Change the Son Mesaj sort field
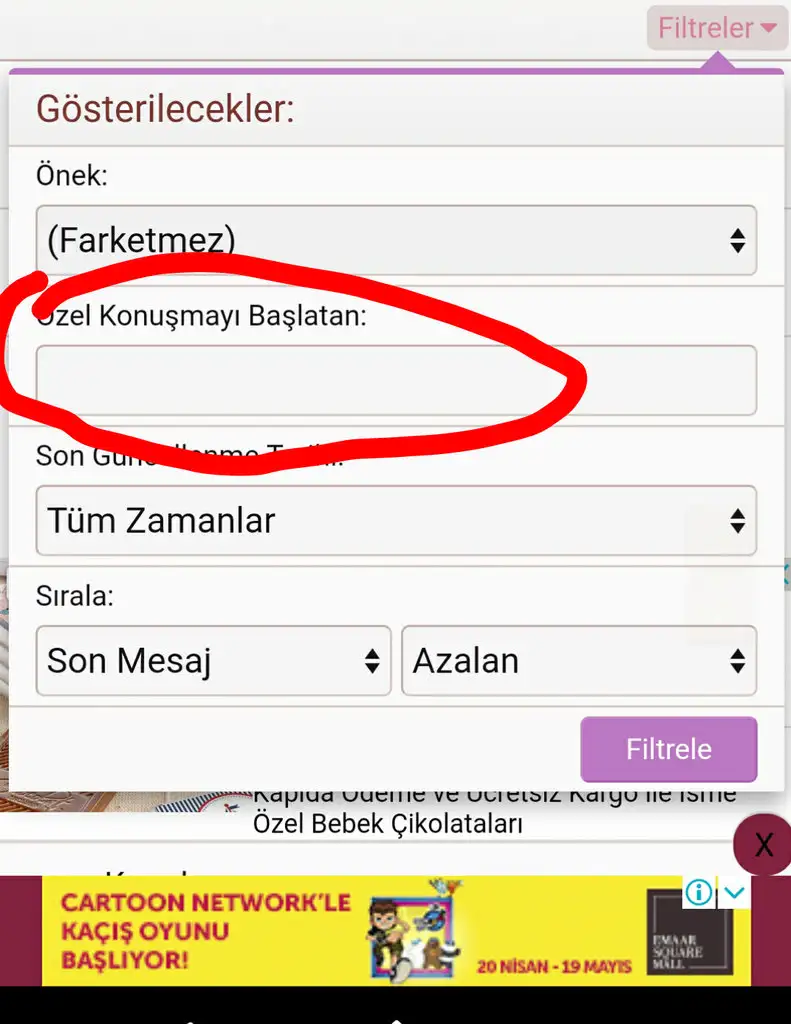 [213, 660]
